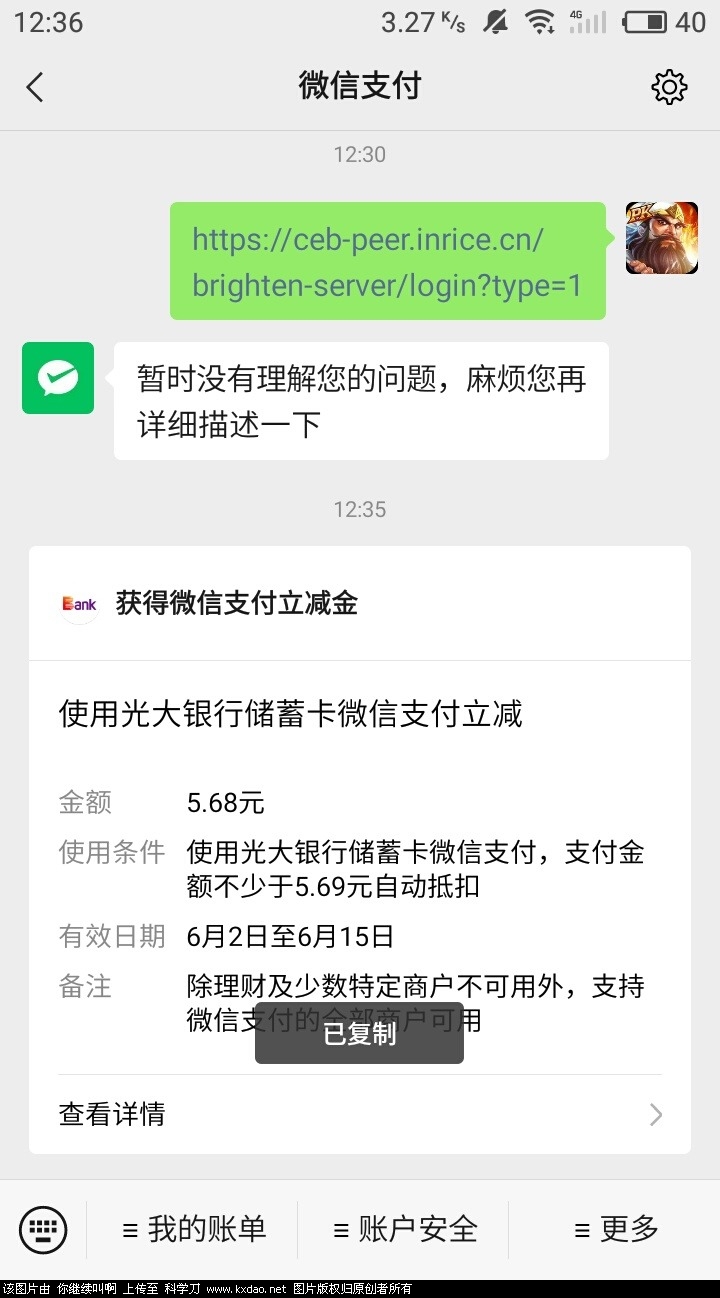Open the 我的账单 menu
720x1298 pixels.
pos(195,1229)
